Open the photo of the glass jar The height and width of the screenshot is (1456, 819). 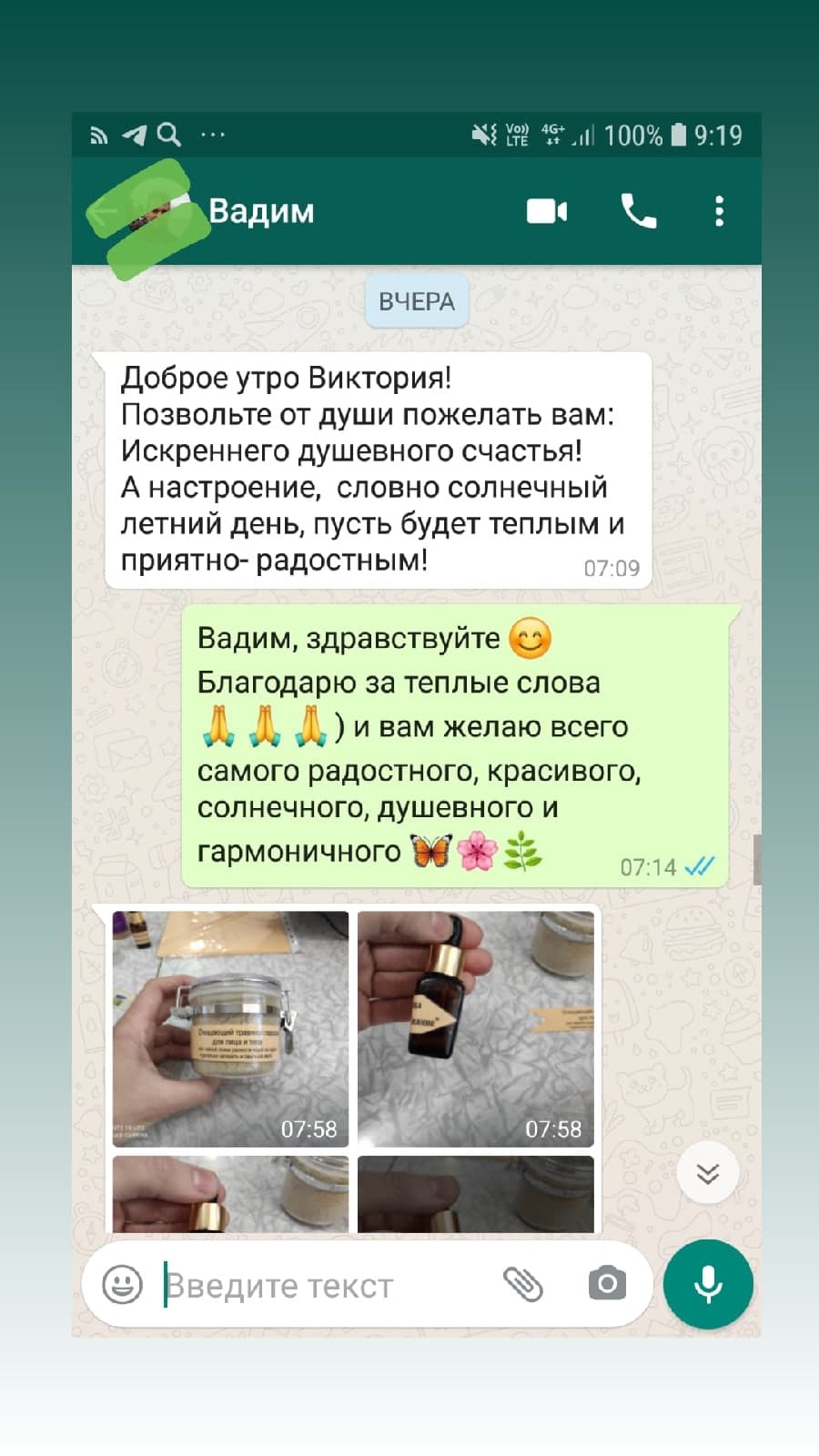coord(230,1028)
